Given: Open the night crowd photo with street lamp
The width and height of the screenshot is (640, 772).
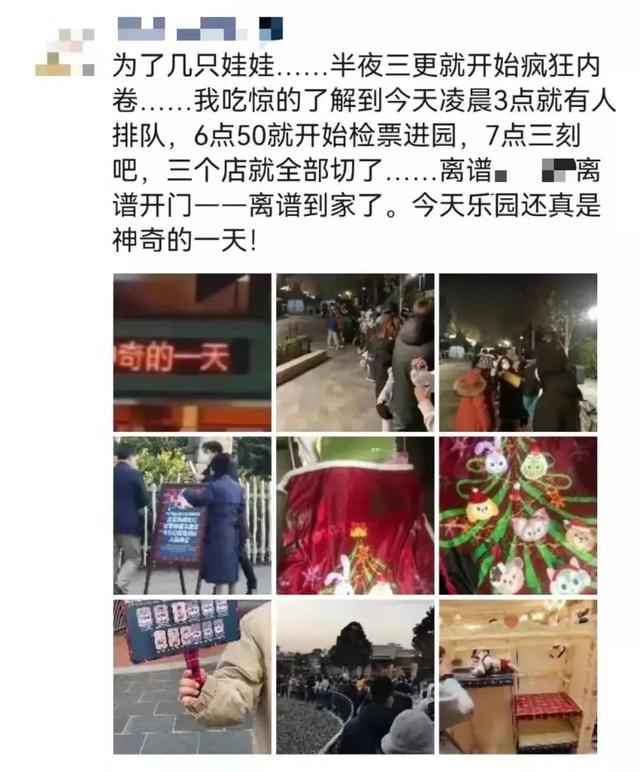Looking at the screenshot, I should [517, 352].
